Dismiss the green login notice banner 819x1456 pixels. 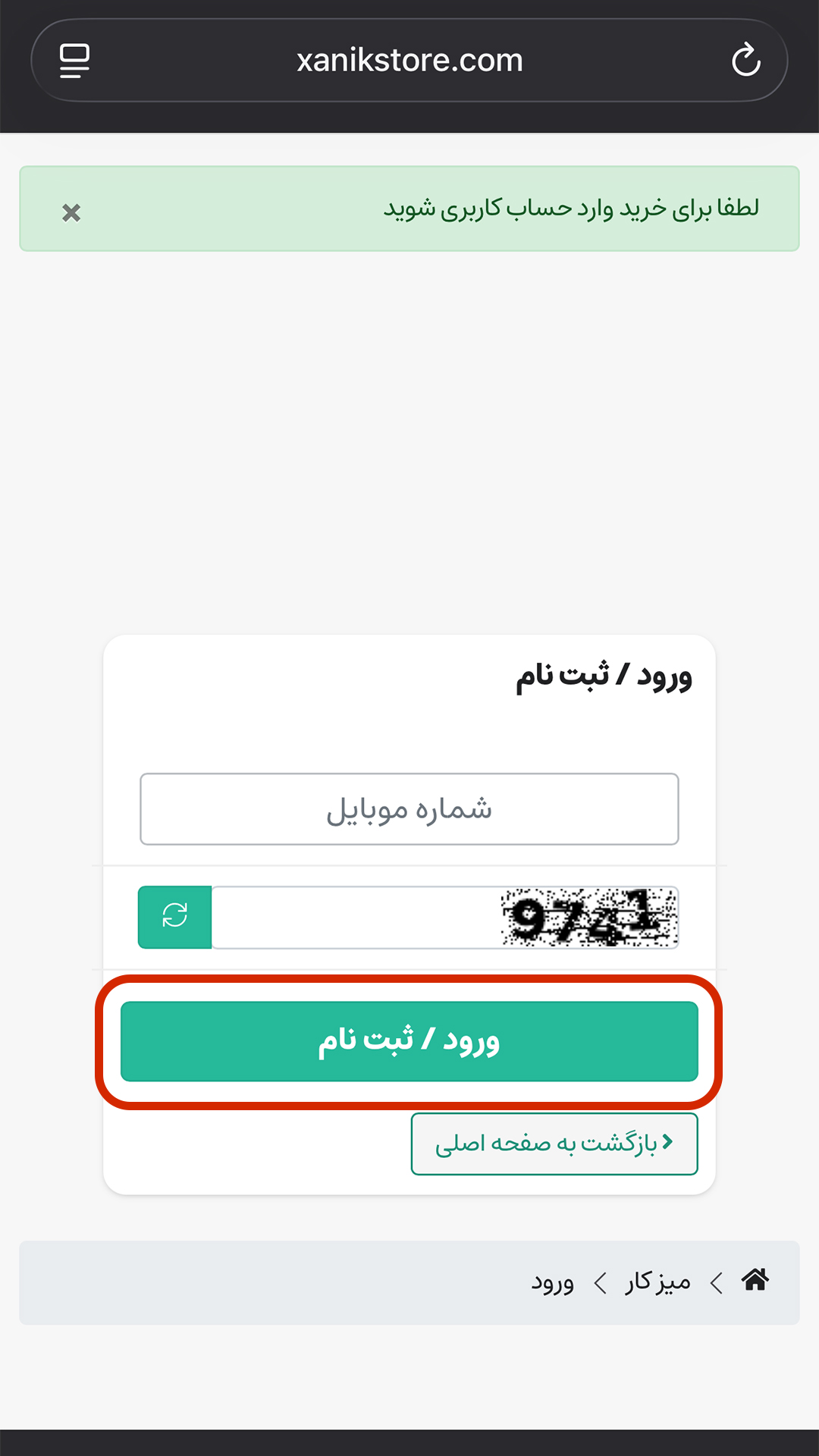click(x=71, y=213)
